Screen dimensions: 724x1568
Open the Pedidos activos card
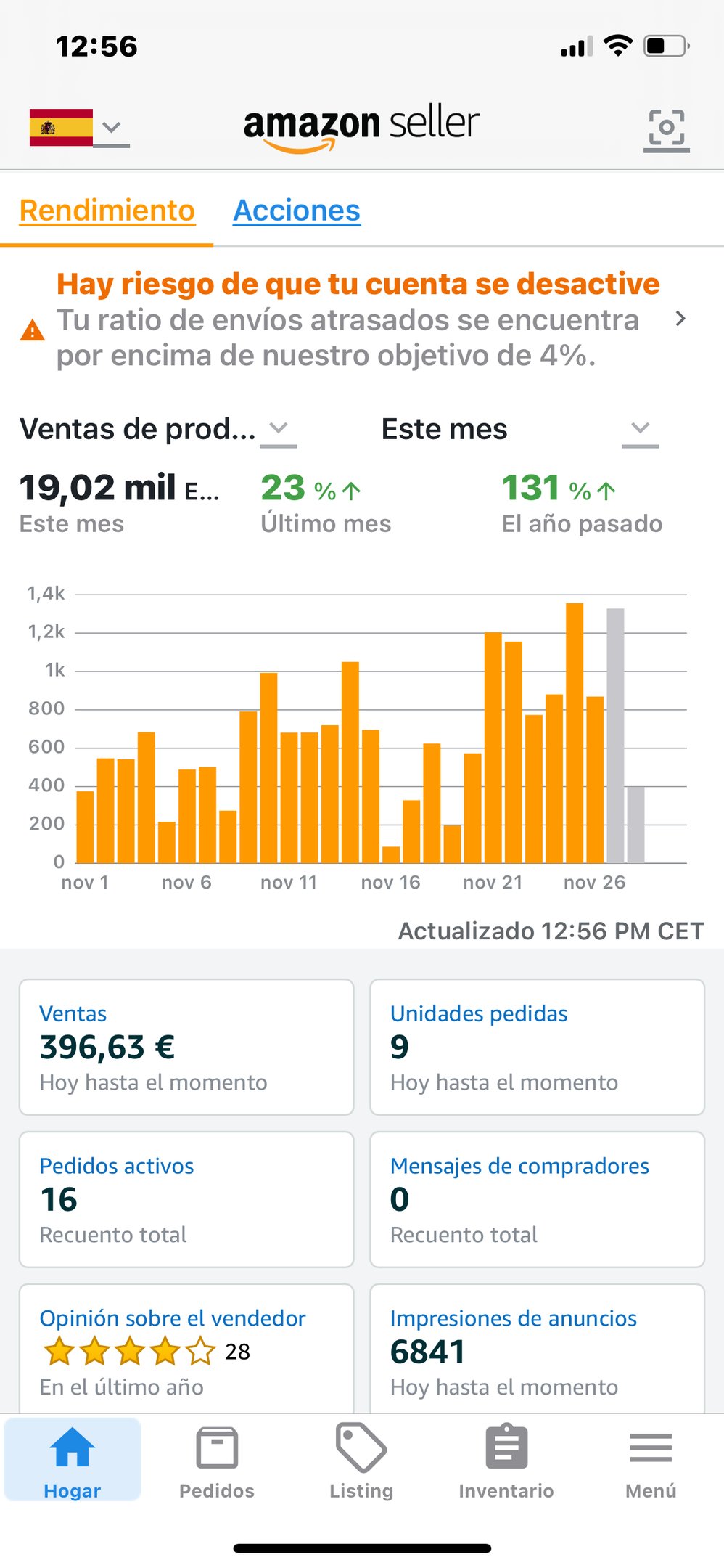186,1199
